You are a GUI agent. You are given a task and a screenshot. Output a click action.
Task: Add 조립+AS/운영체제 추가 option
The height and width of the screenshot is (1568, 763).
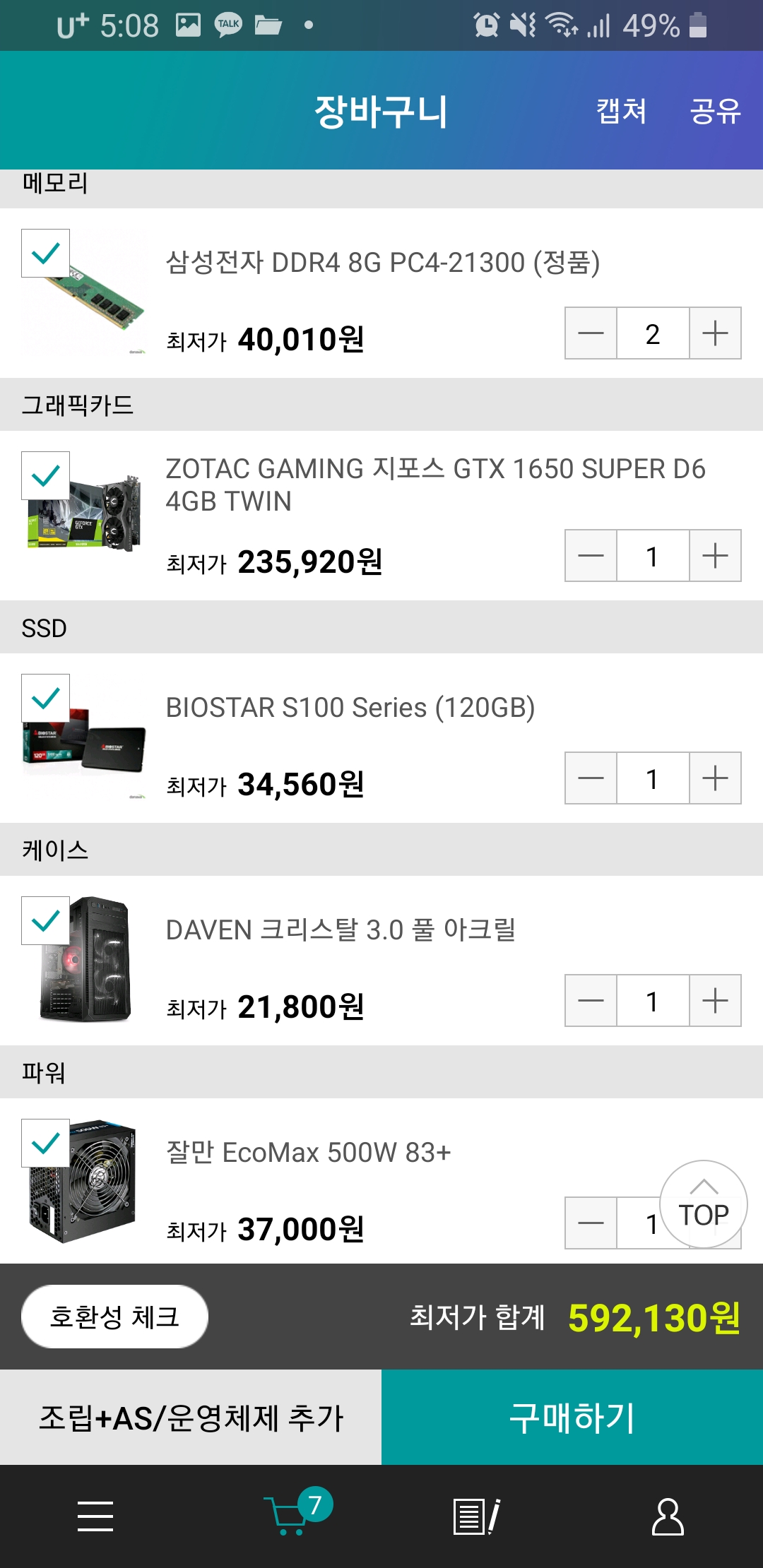click(191, 1418)
